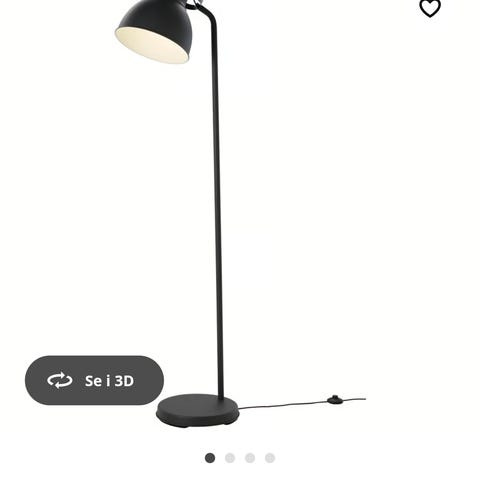Jump to the fourth image dot
This screenshot has width=480, height=480.
pyautogui.click(x=270, y=458)
